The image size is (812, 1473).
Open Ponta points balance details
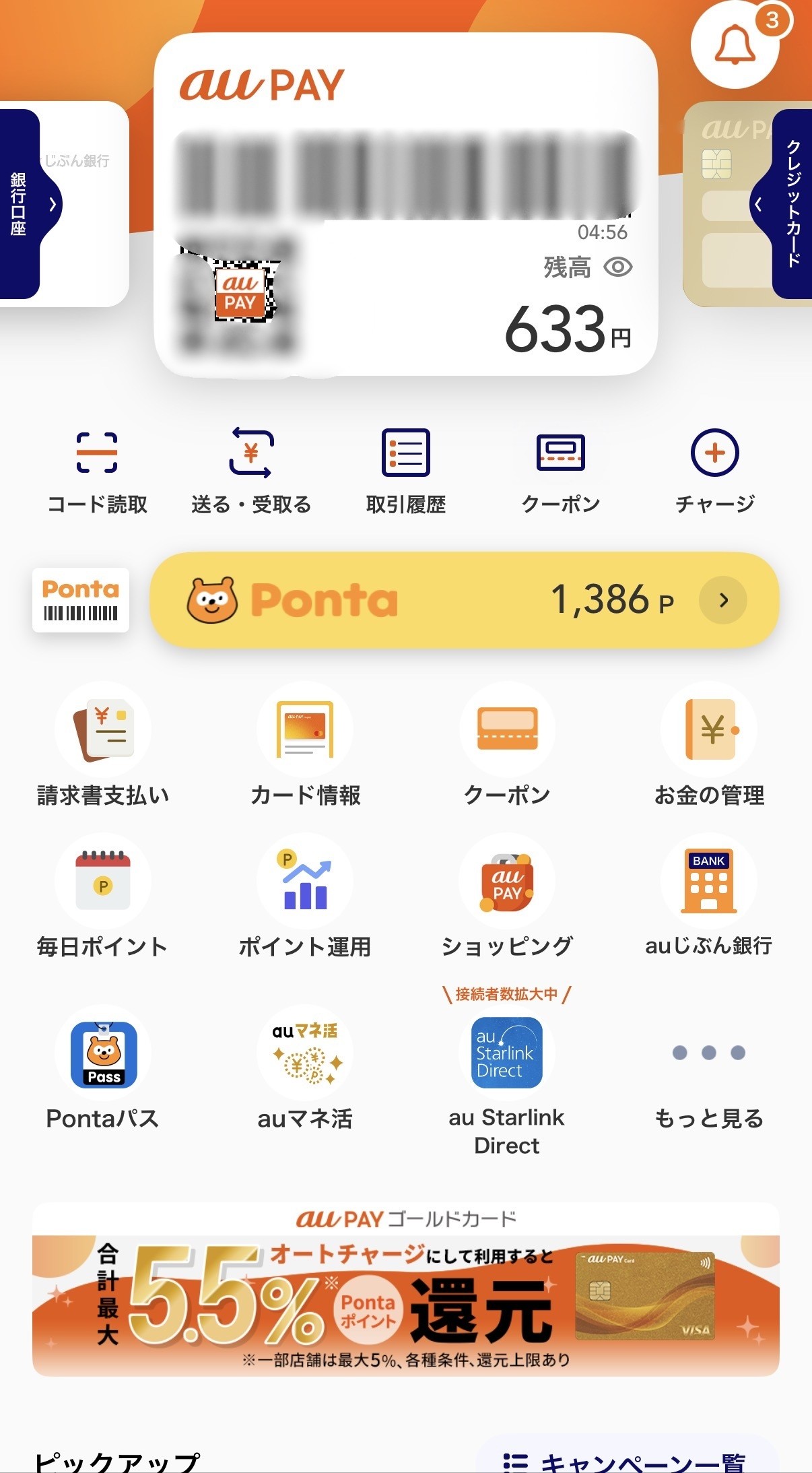[x=465, y=600]
